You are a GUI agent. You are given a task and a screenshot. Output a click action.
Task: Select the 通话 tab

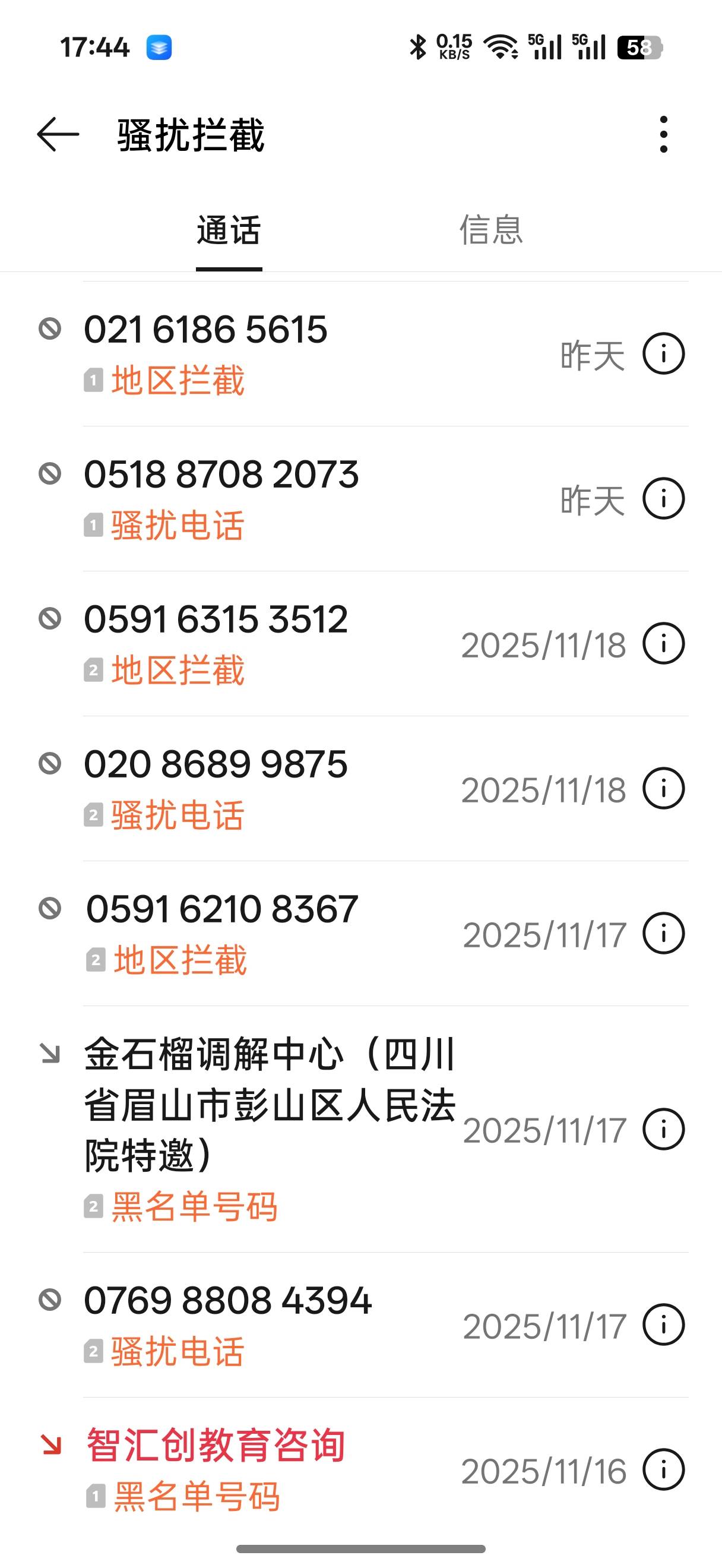click(x=229, y=230)
